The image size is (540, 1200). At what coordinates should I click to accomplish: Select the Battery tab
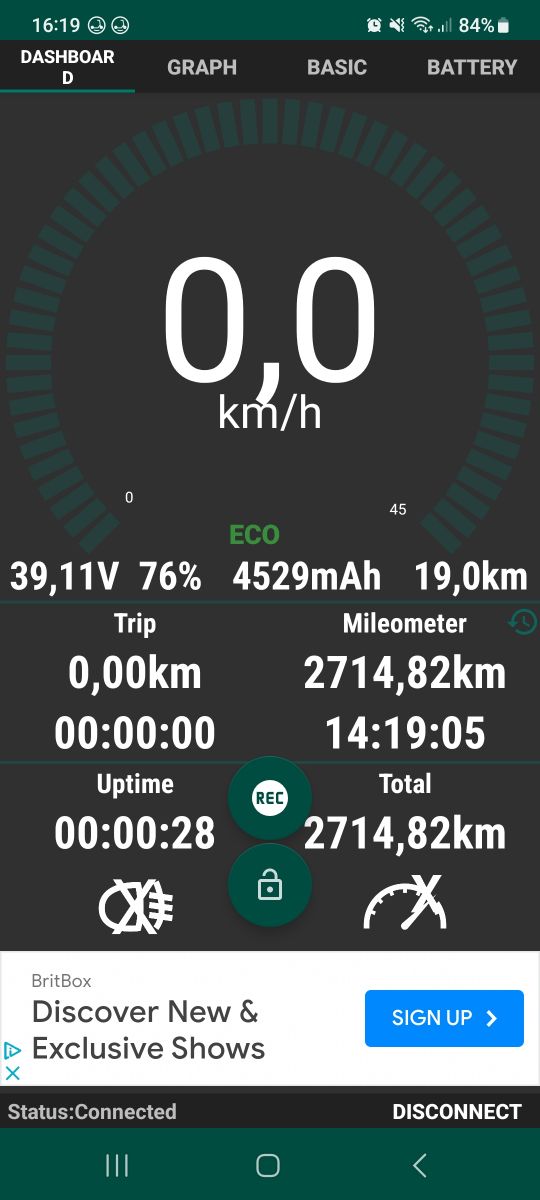click(472, 67)
